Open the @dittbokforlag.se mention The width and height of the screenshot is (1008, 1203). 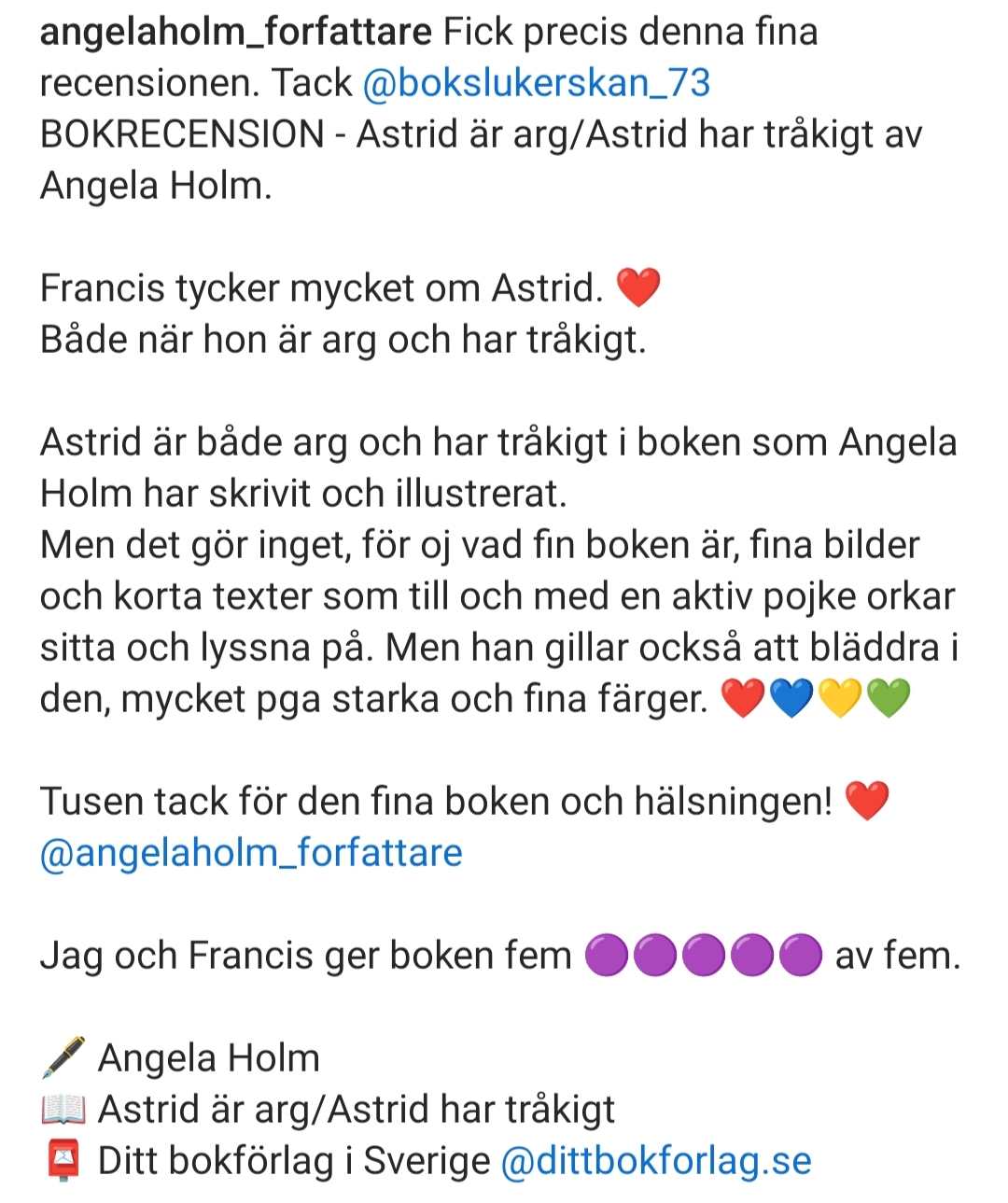(x=655, y=1161)
